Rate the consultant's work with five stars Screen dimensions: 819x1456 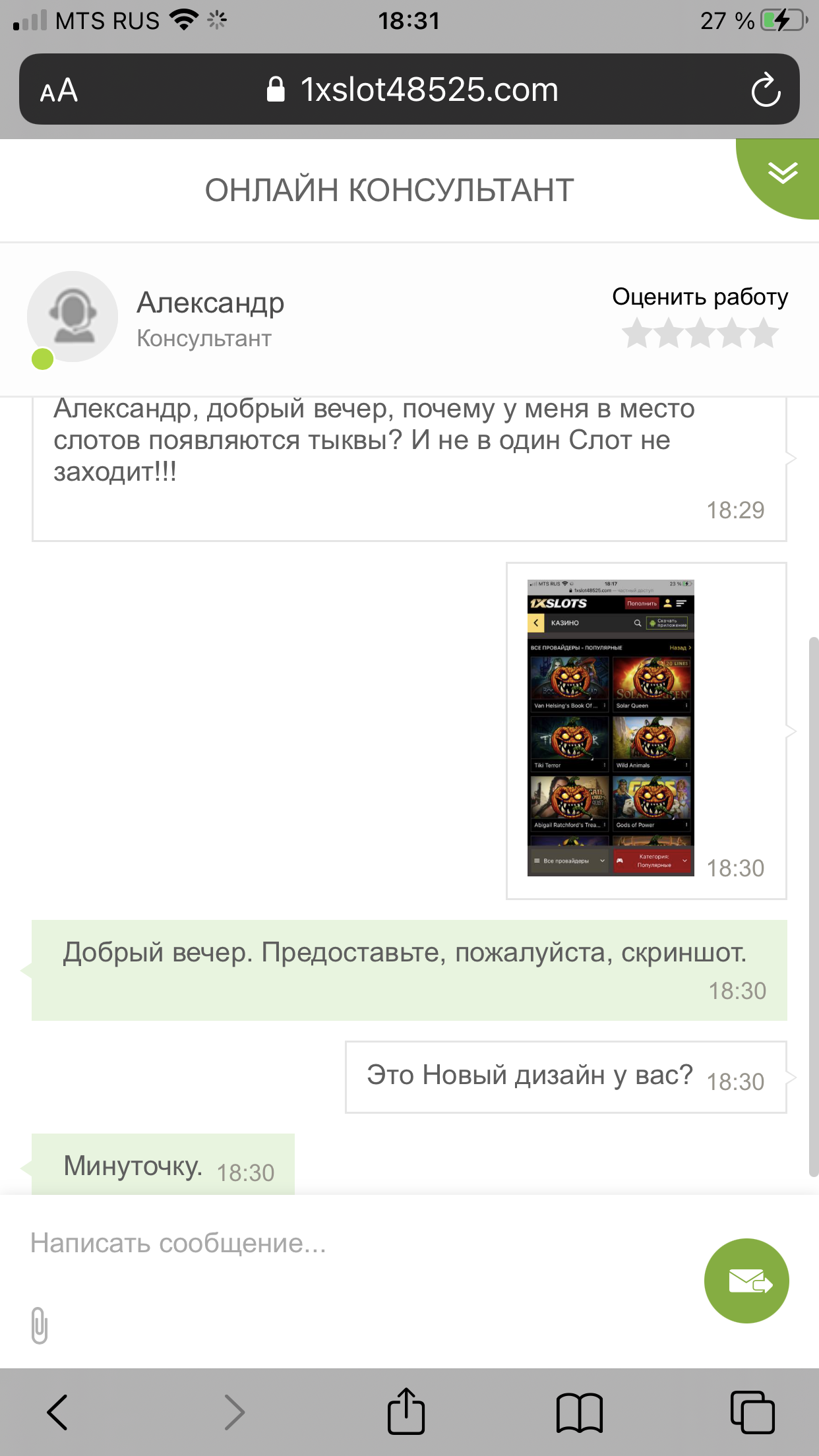coord(765,333)
